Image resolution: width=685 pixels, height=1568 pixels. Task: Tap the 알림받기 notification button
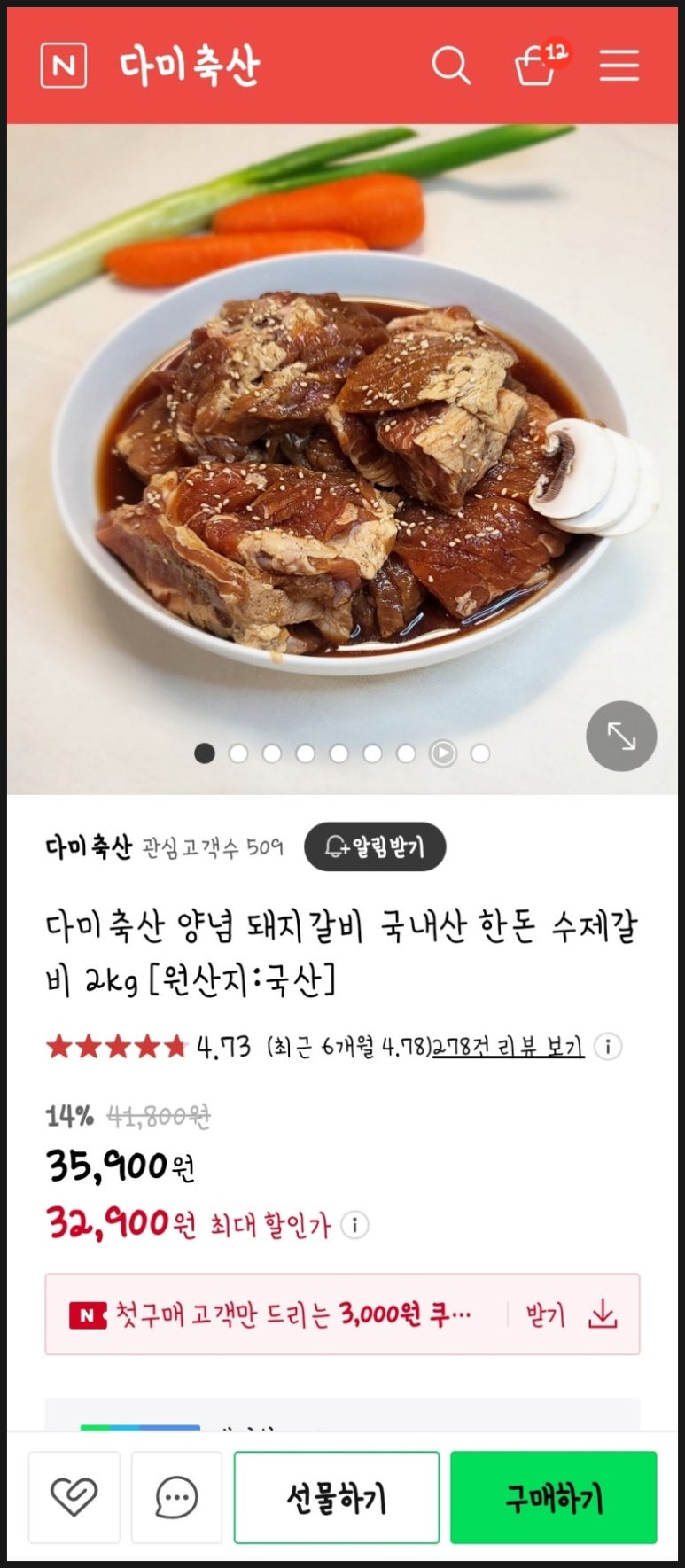[x=375, y=847]
